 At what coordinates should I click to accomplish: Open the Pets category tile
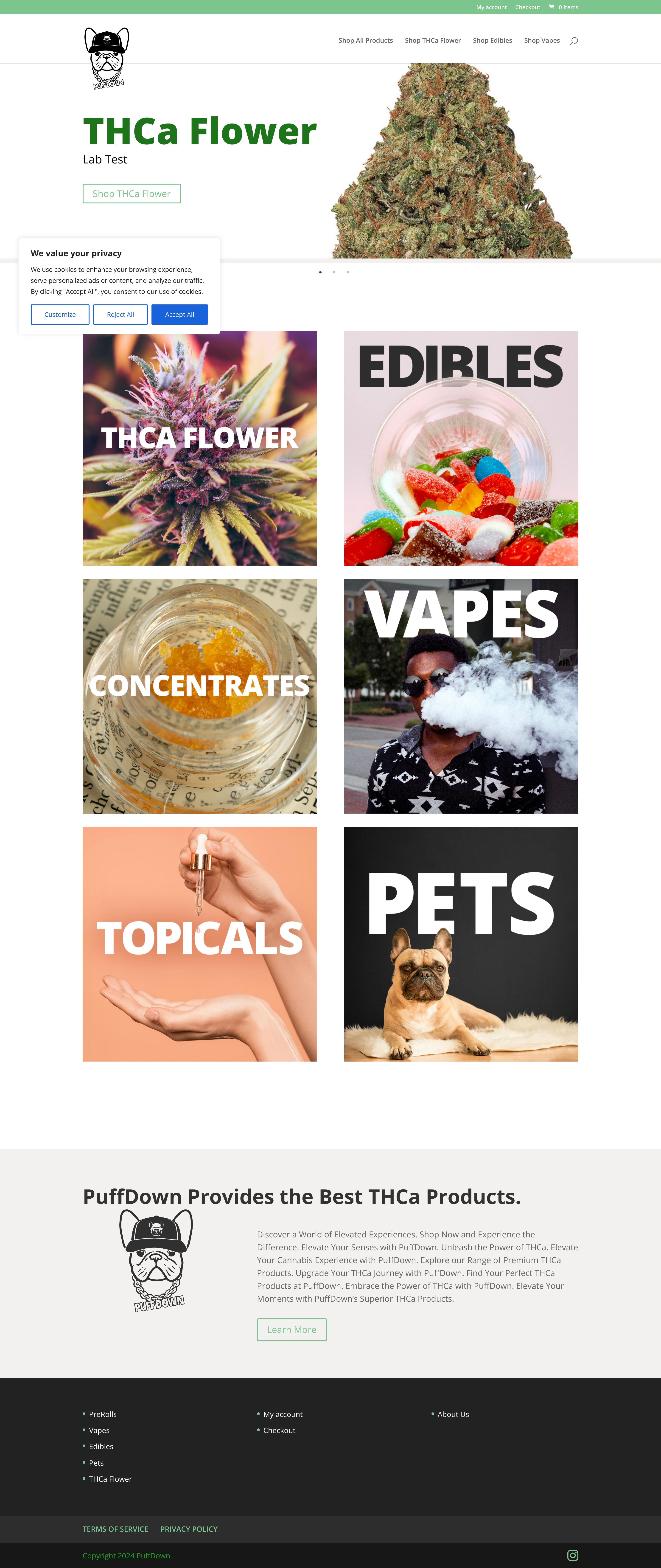pyautogui.click(x=461, y=944)
